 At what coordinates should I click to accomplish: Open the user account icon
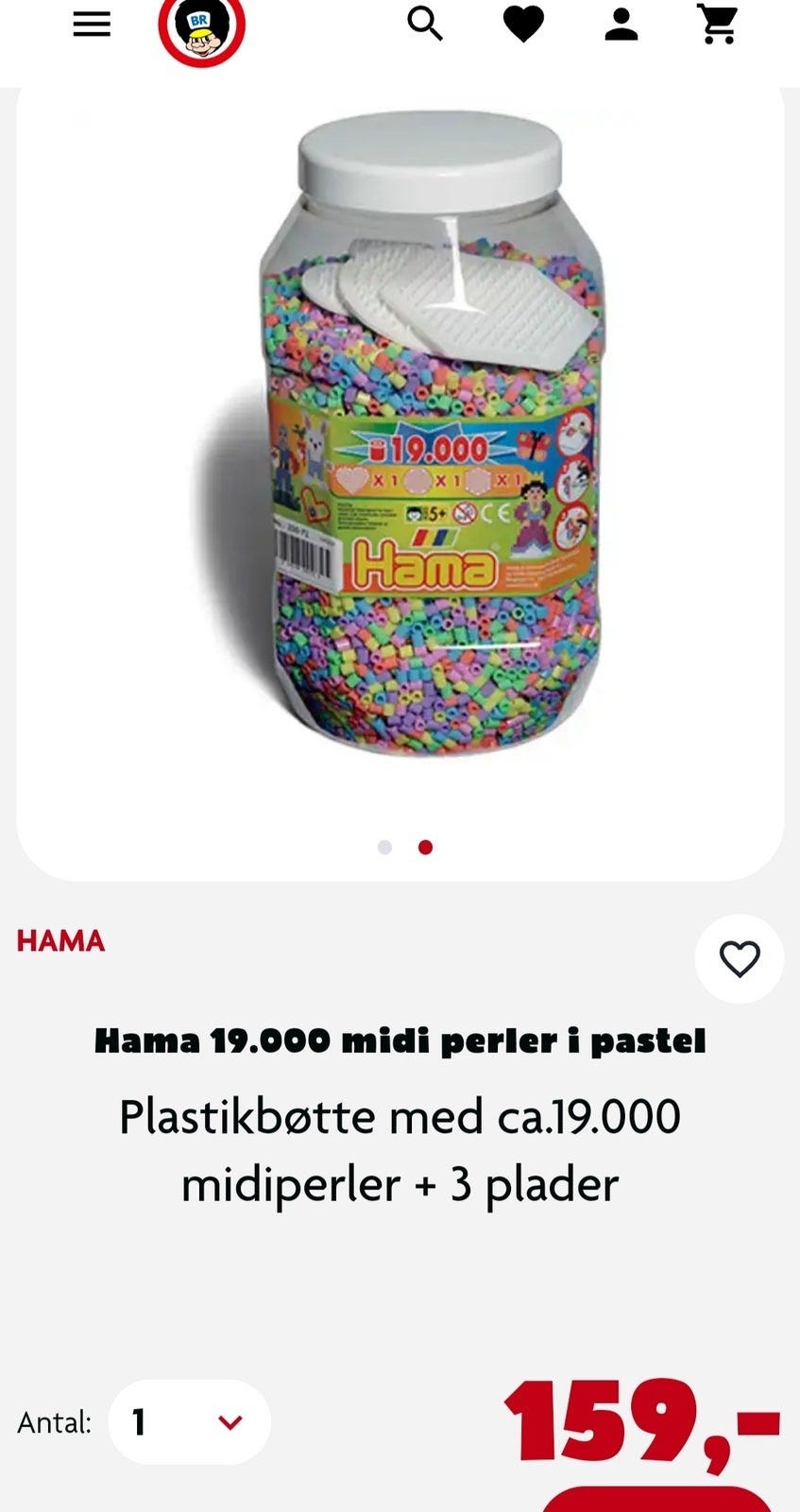[620, 26]
